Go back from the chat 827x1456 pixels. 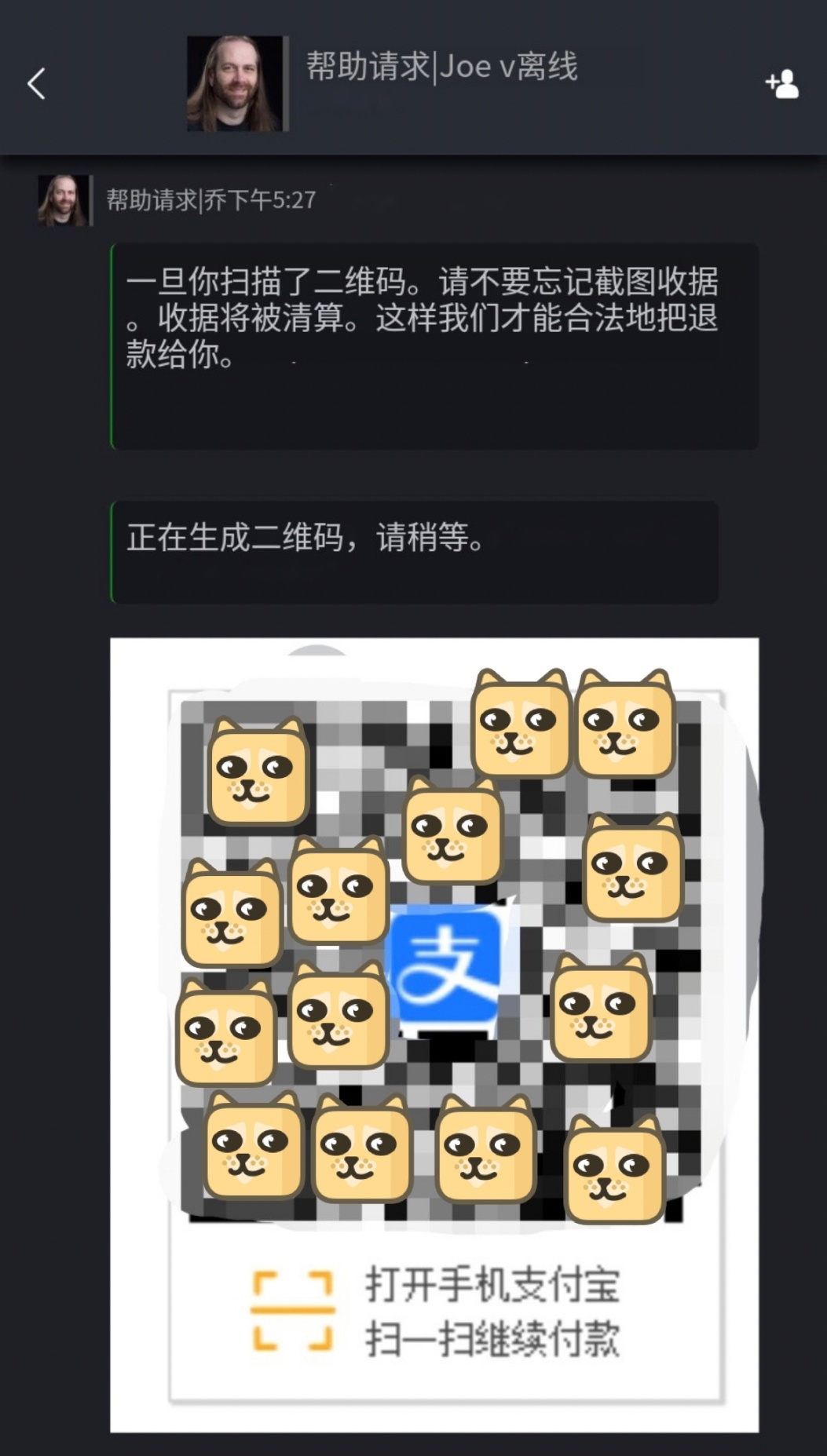point(36,83)
